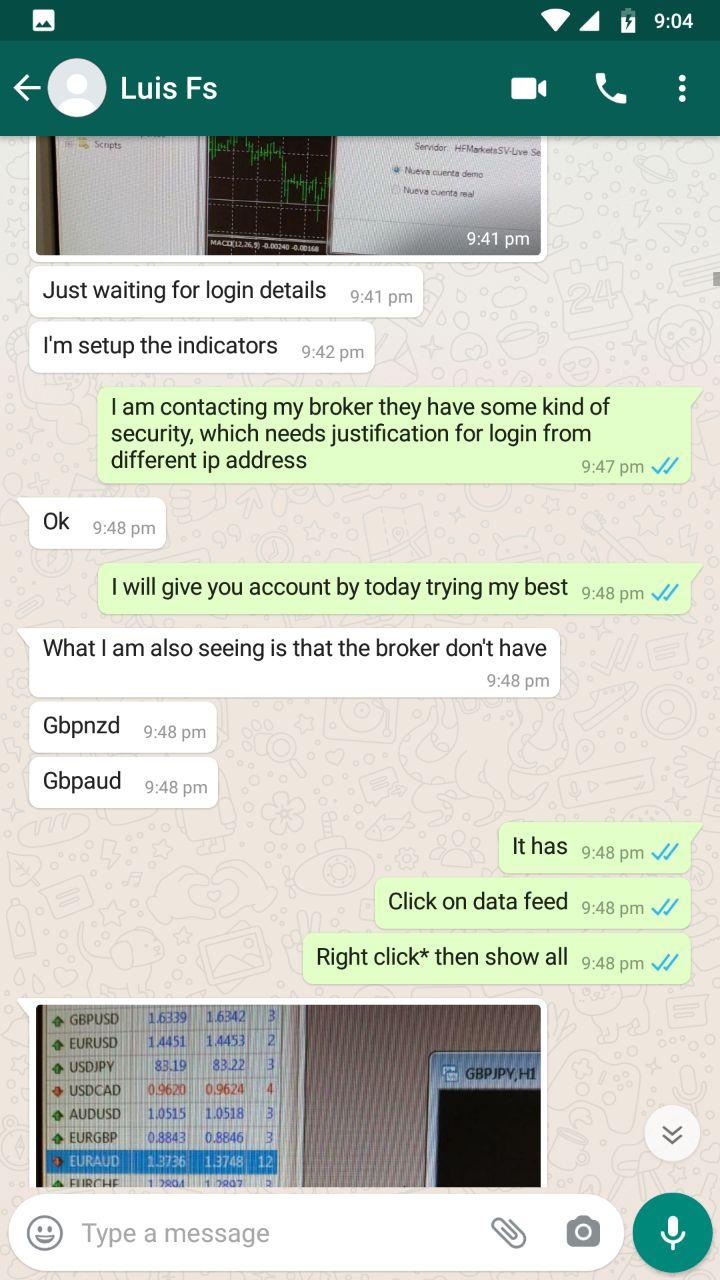The height and width of the screenshot is (1280, 720).
Task: Open the currency pairs image at bottom
Action: tap(288, 1095)
